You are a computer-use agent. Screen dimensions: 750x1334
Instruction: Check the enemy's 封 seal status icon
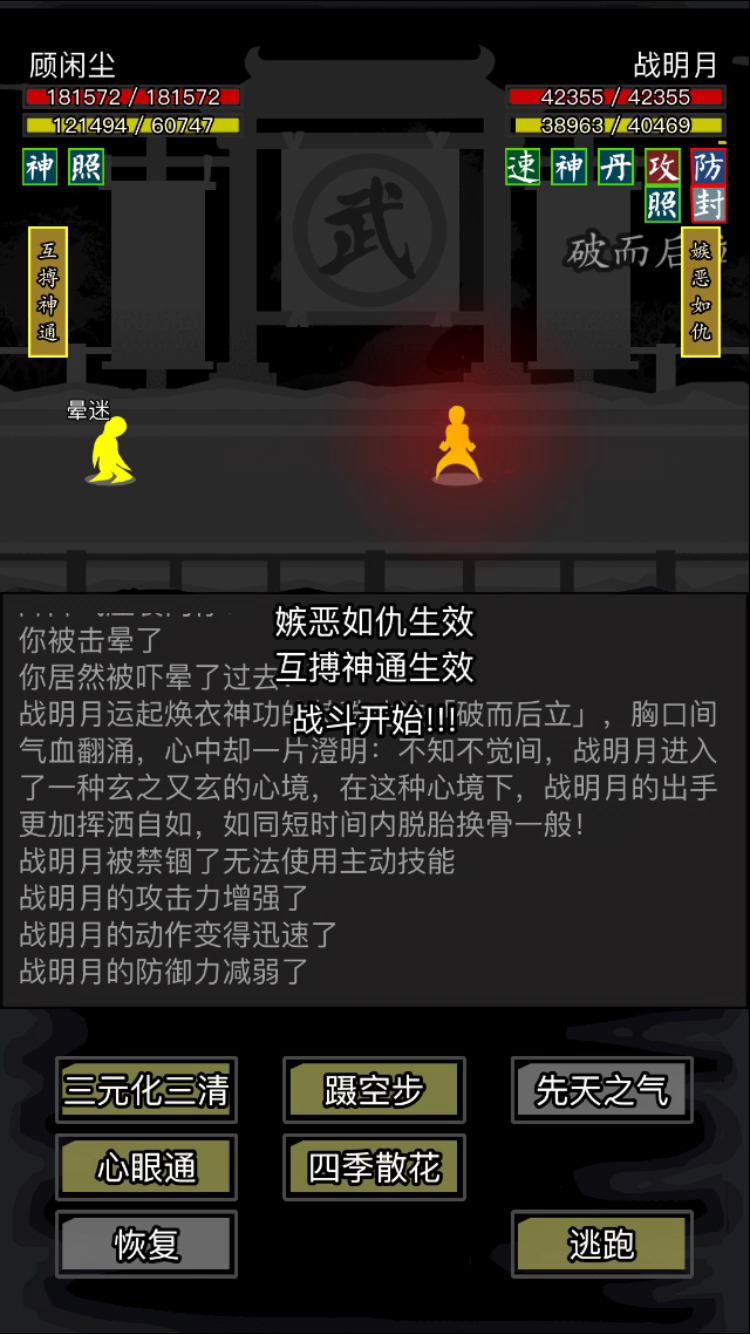click(709, 205)
